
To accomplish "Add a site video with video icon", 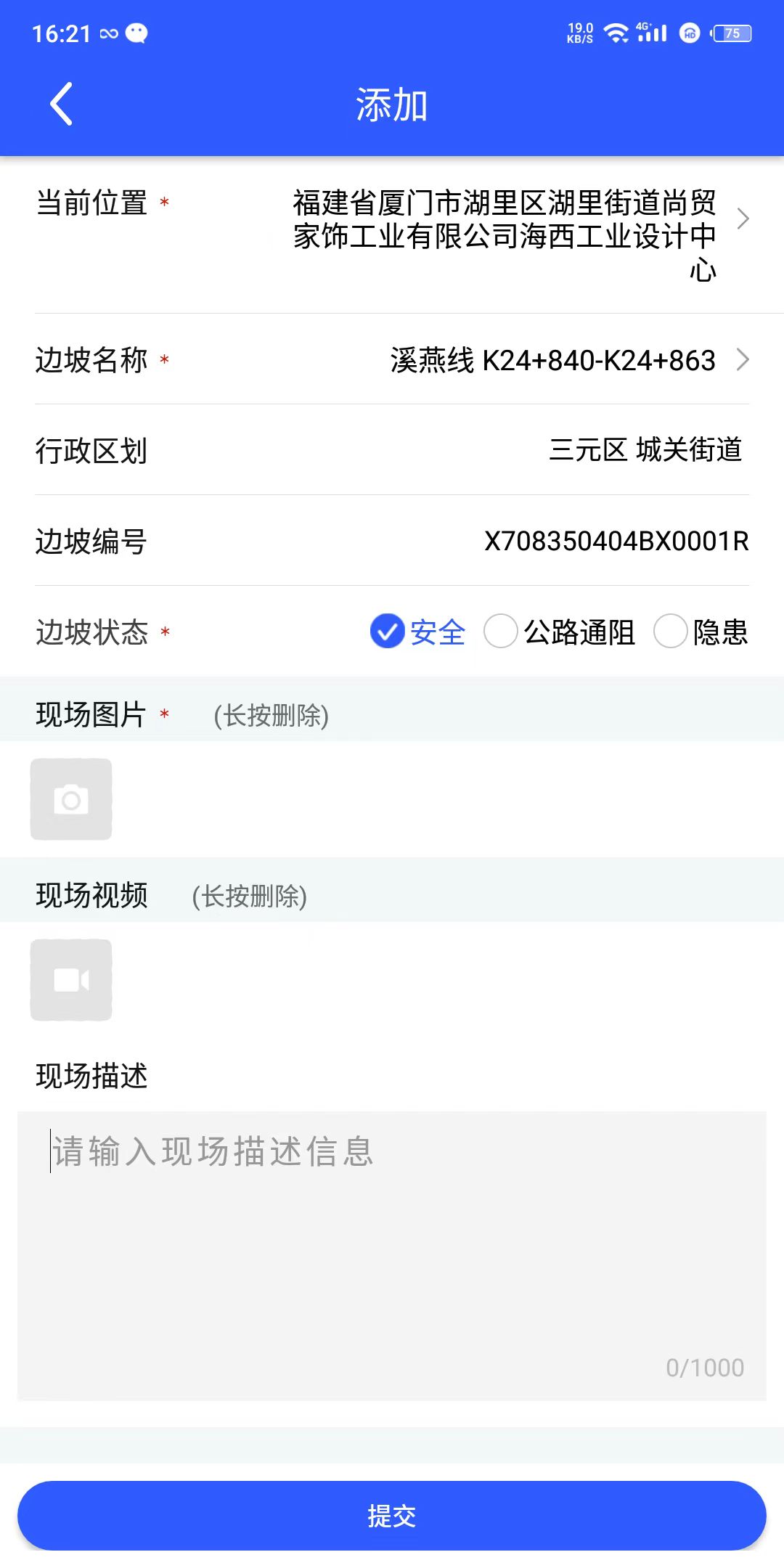I will (71, 980).
